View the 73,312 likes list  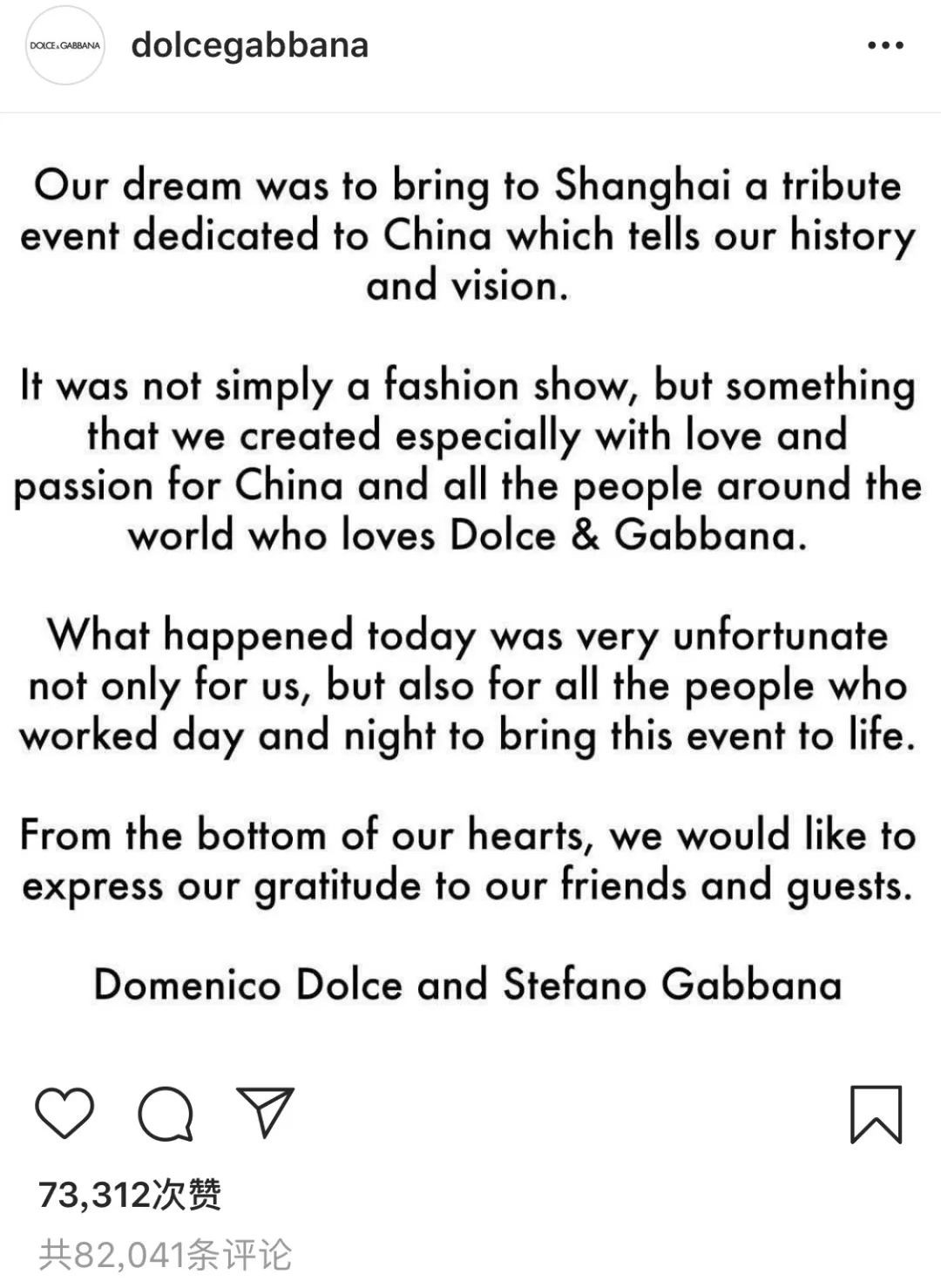(130, 1194)
